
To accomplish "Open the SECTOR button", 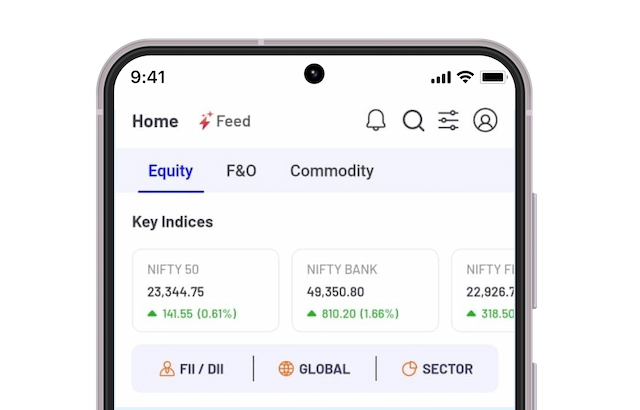I will (x=437, y=369).
